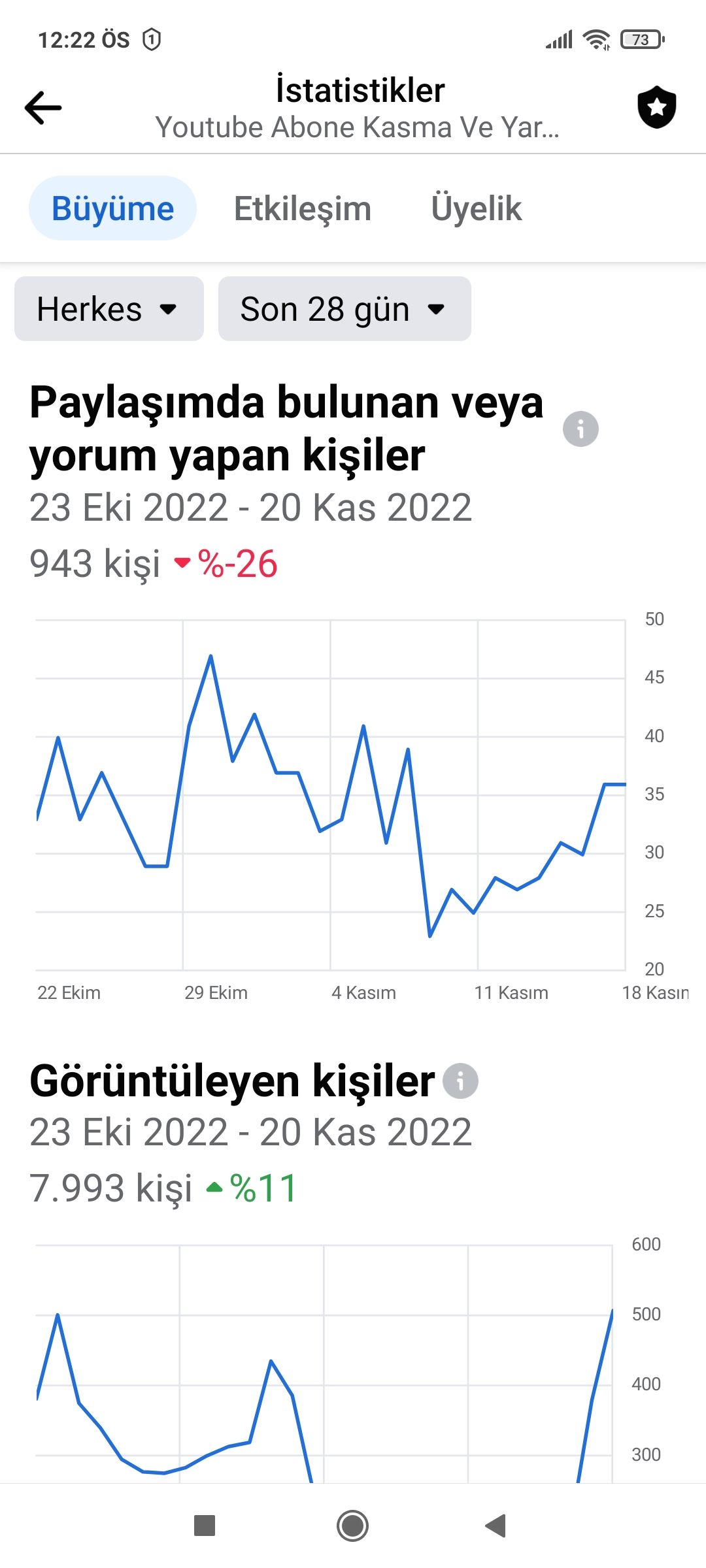The height and width of the screenshot is (1568, 706).
Task: Show info for Paylaşımda bulunan veya yorum yapan kişiler
Action: point(580,429)
